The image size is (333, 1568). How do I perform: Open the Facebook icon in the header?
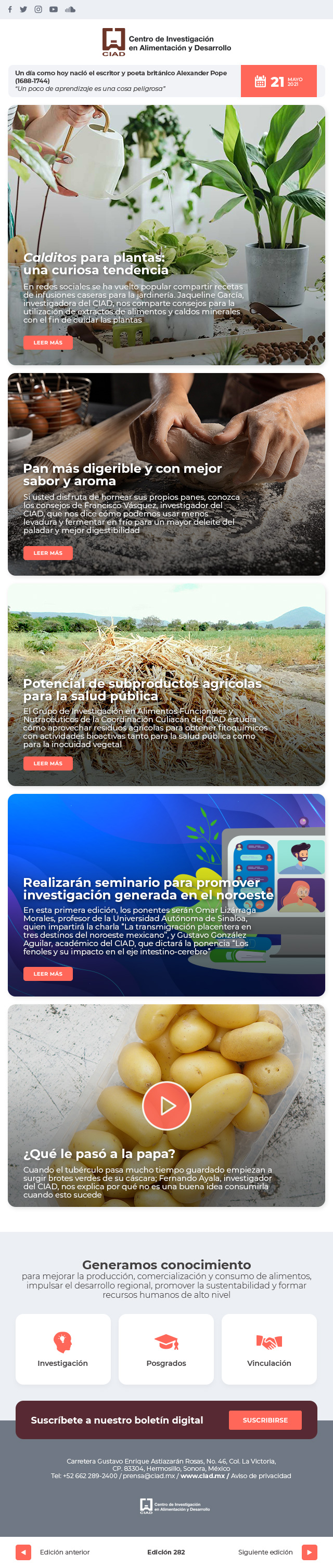point(10,10)
